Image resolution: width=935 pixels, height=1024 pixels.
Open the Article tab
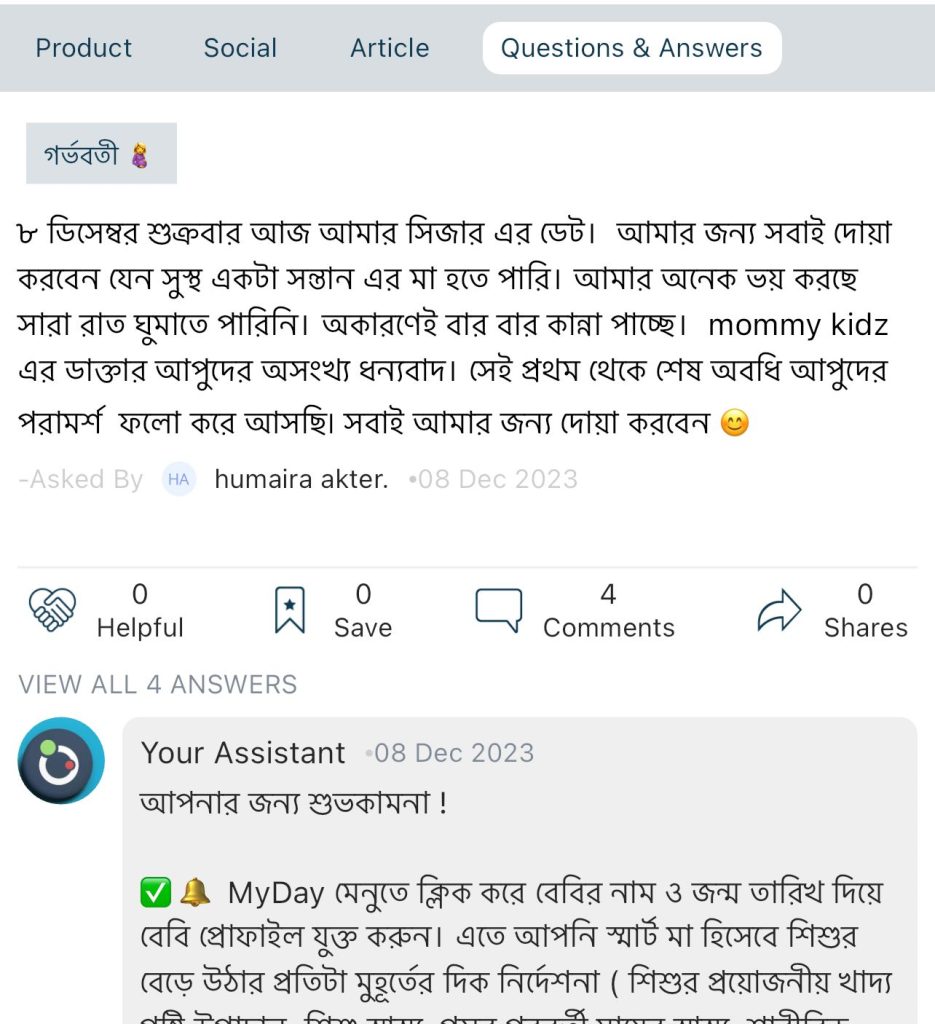point(389,48)
